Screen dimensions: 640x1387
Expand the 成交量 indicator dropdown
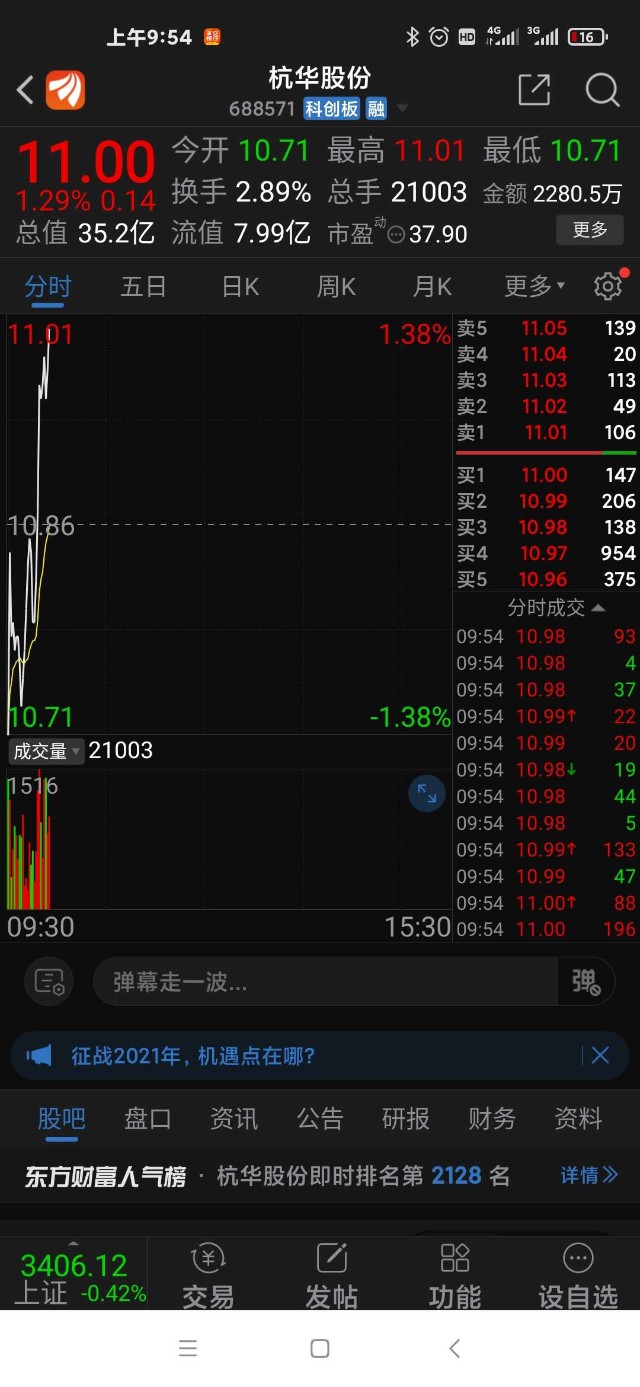click(46, 751)
